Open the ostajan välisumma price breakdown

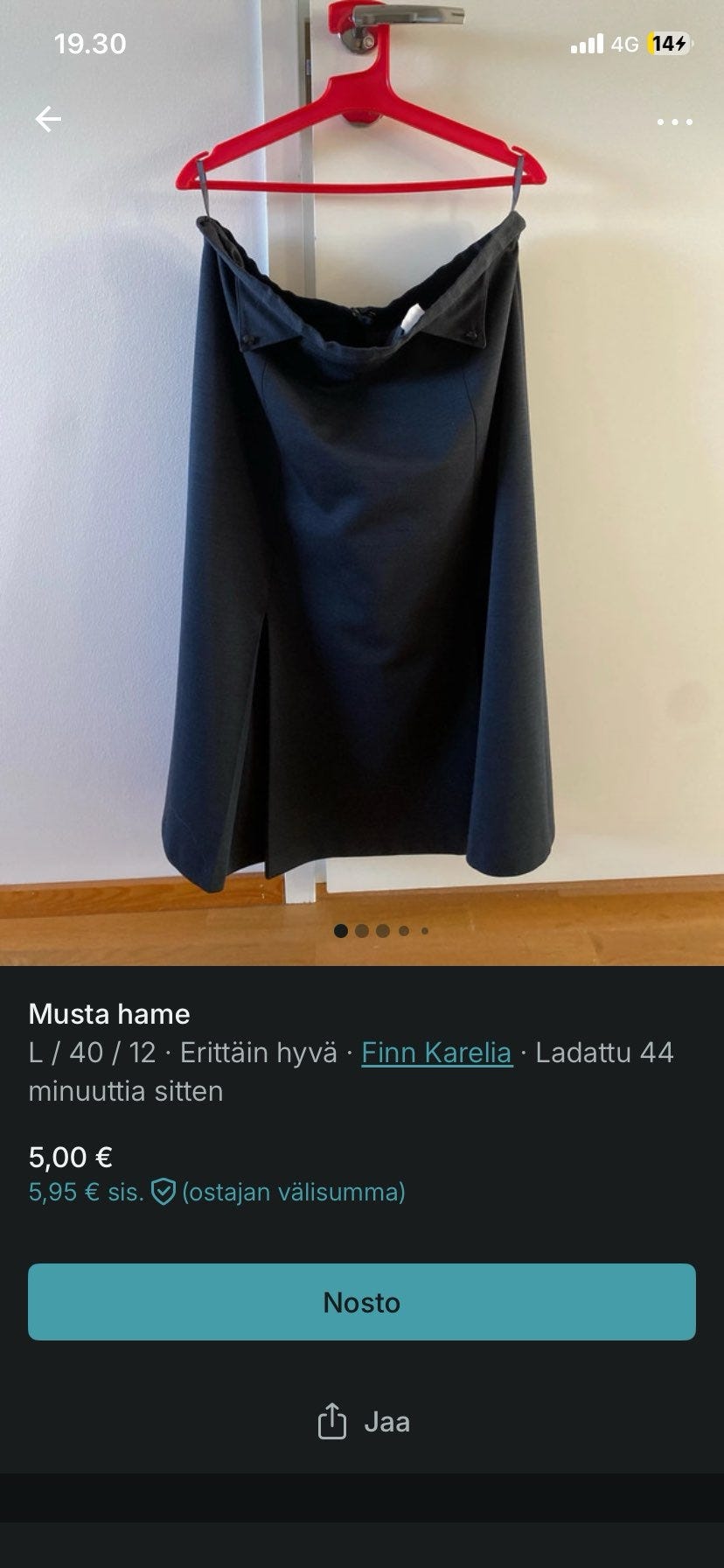click(293, 1191)
